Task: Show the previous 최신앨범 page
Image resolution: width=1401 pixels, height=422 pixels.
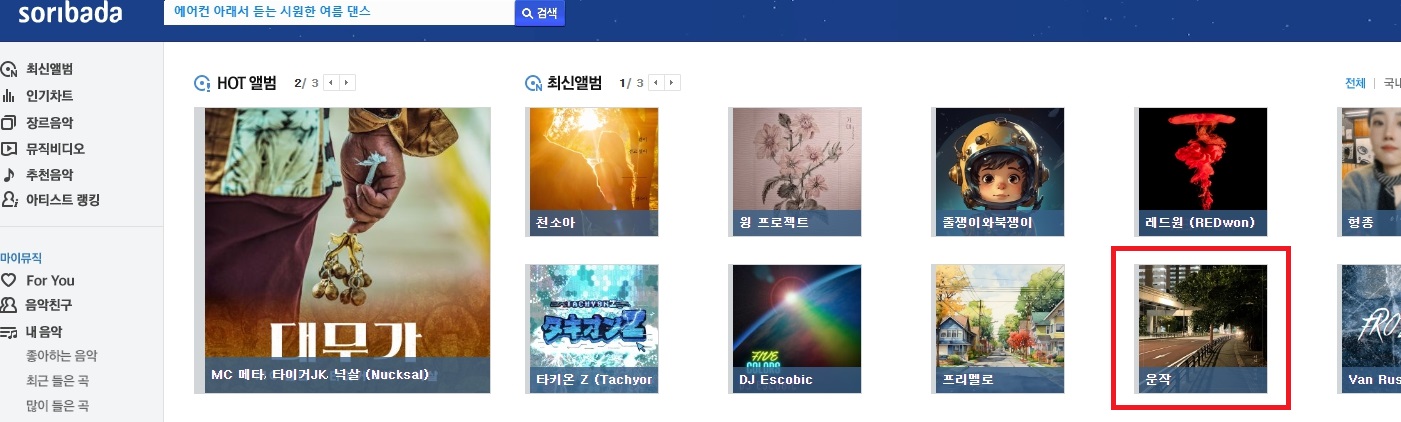Action: click(x=656, y=83)
